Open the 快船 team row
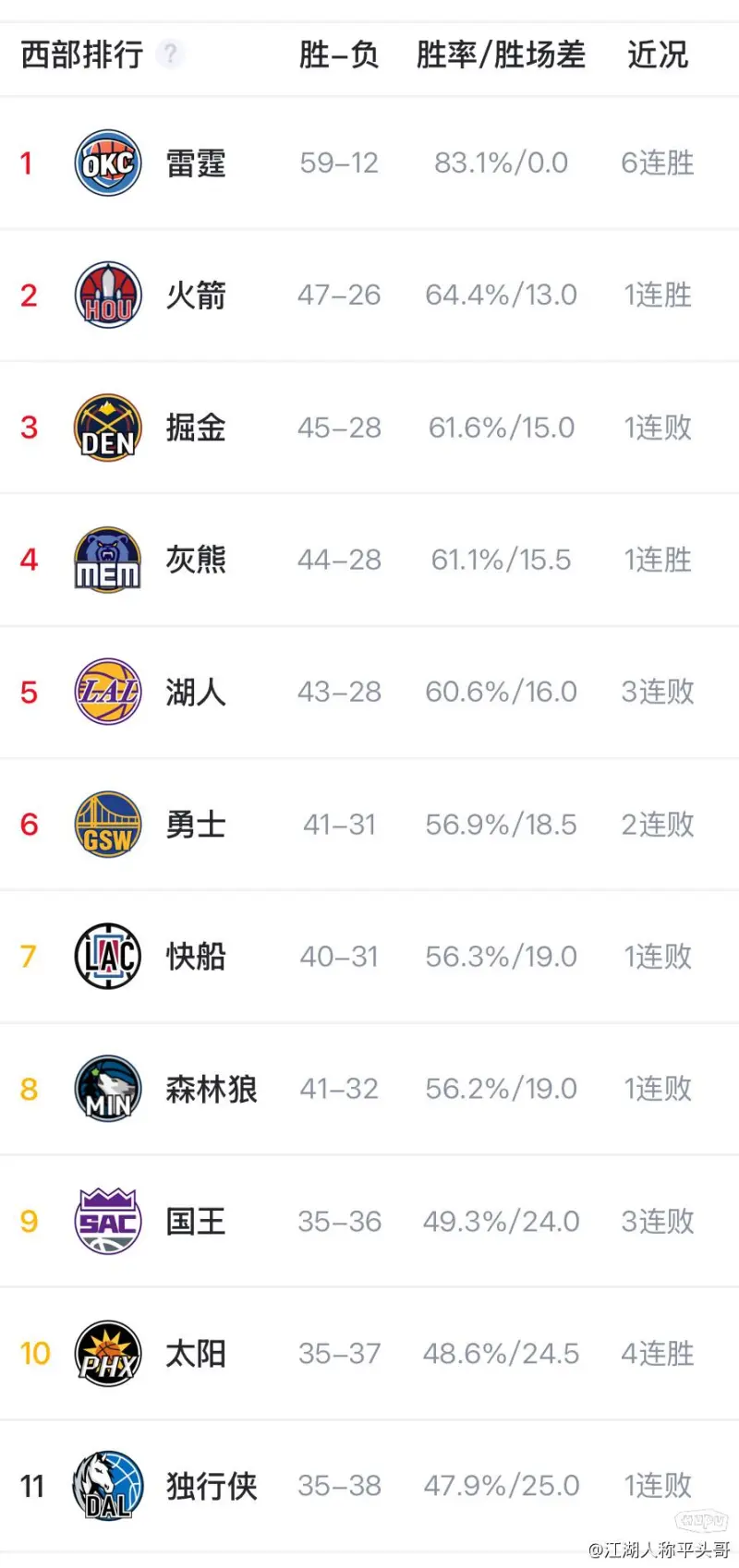Image resolution: width=739 pixels, height=1568 pixels. tap(369, 957)
